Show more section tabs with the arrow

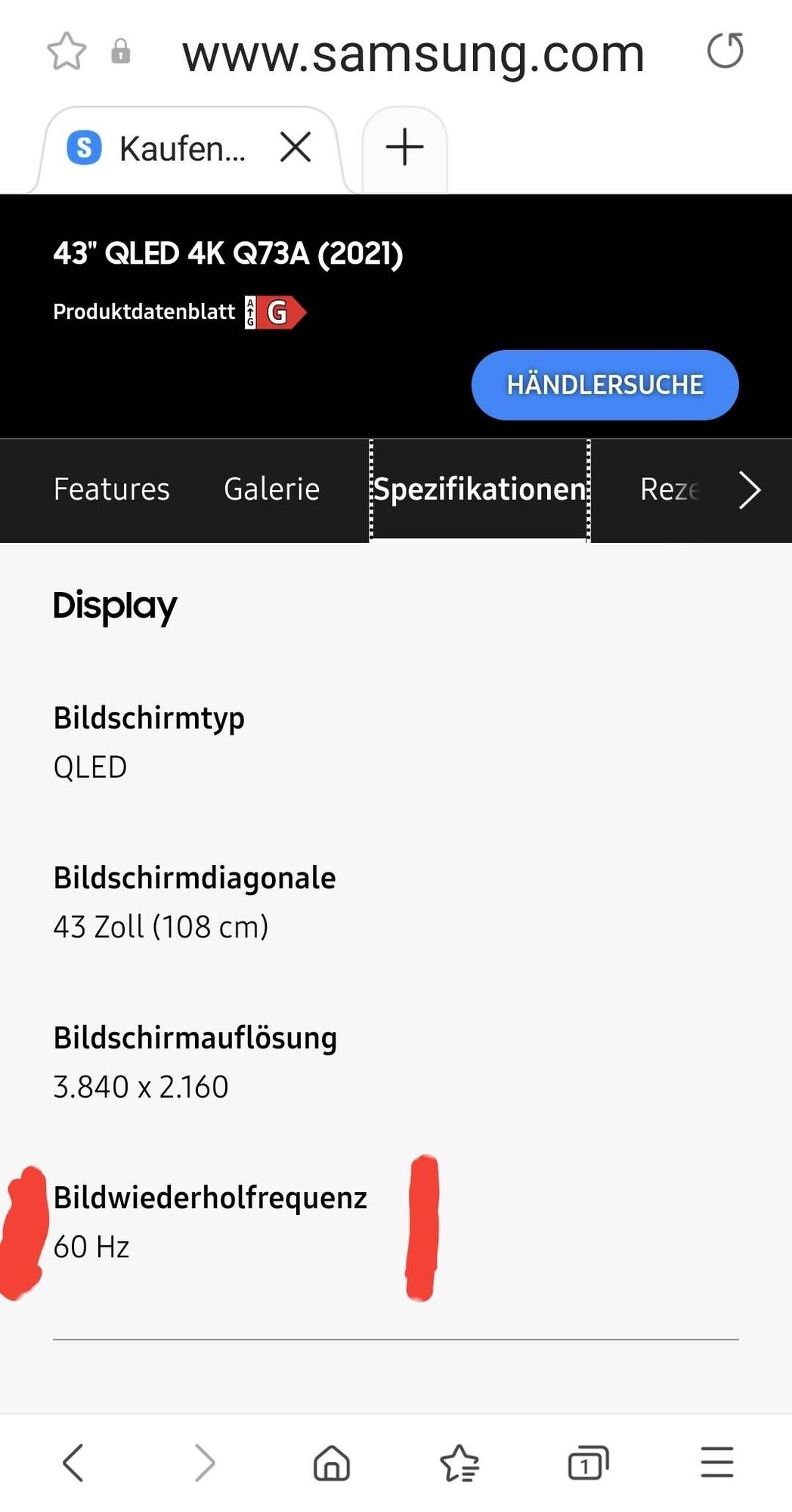point(748,490)
